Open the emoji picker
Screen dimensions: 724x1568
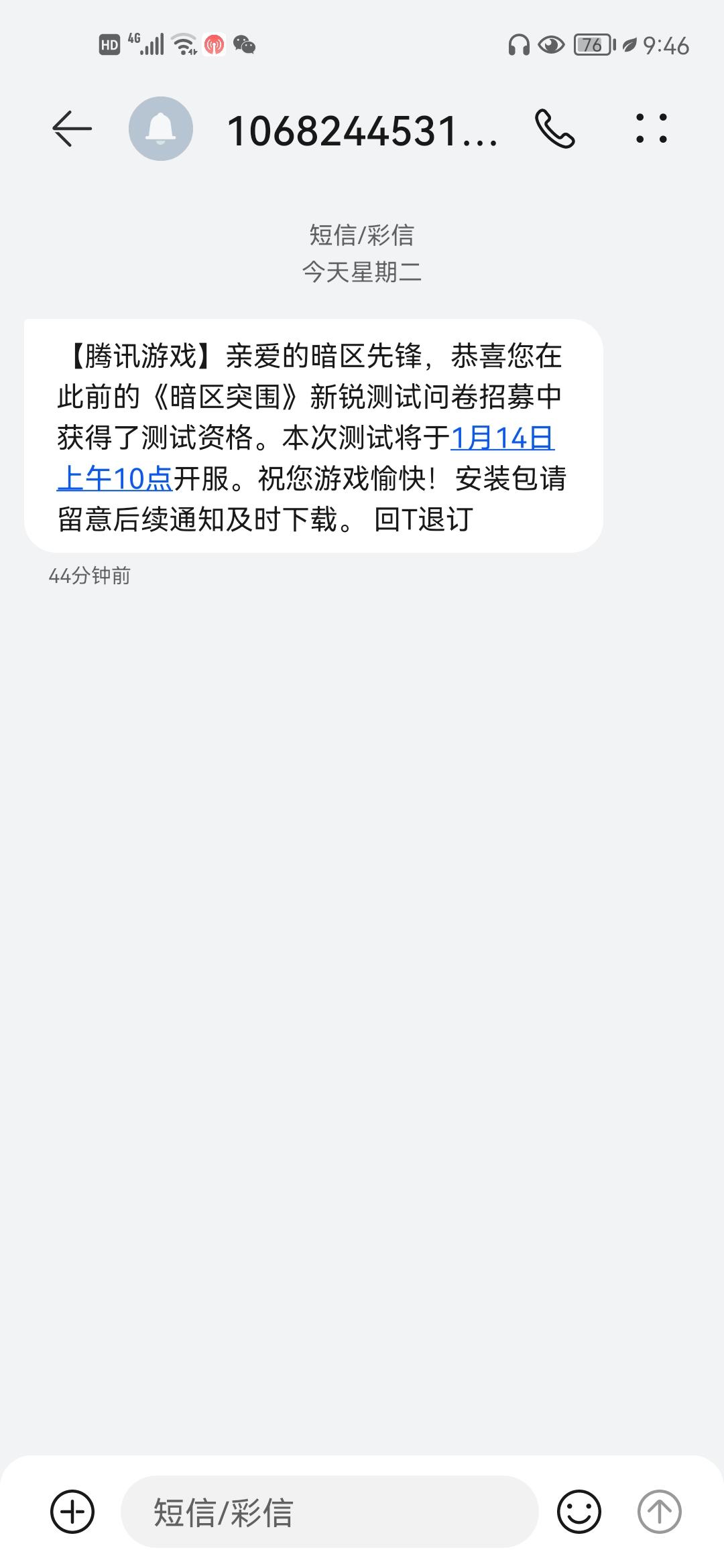[x=579, y=1512]
